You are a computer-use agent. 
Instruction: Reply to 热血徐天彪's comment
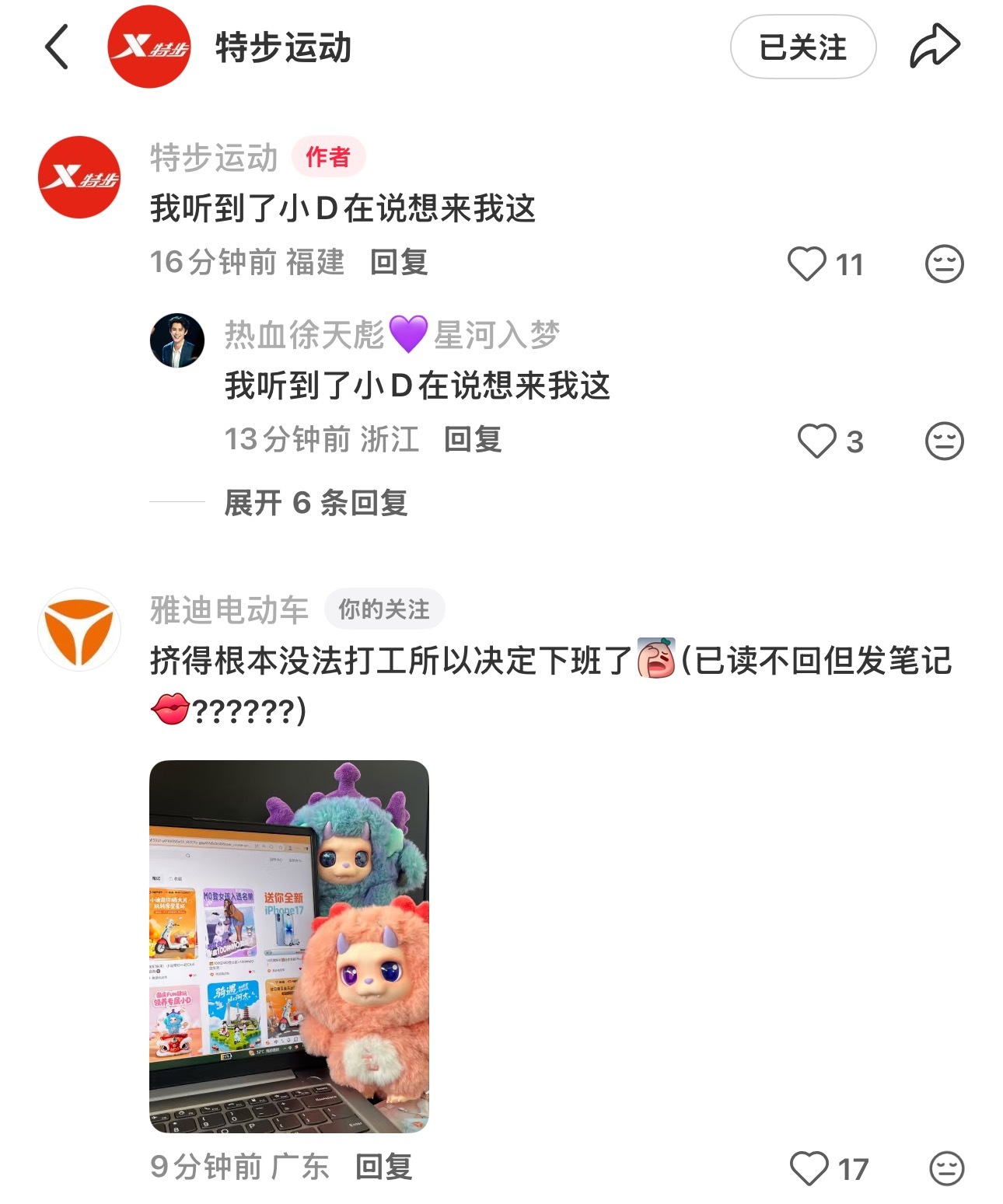pyautogui.click(x=473, y=440)
